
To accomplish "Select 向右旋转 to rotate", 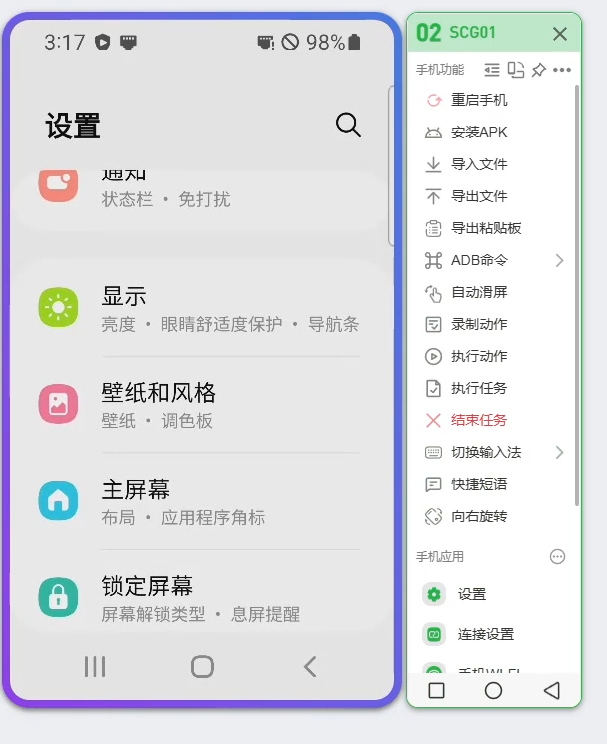I will (x=479, y=516).
